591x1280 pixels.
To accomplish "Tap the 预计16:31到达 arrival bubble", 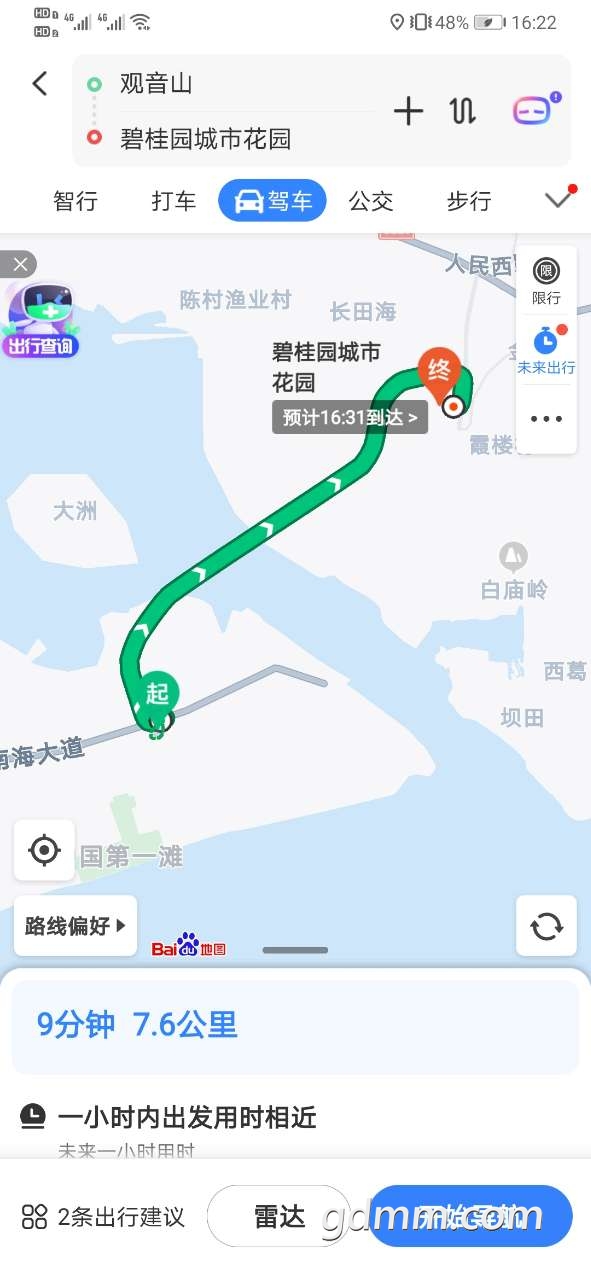I will (x=350, y=417).
